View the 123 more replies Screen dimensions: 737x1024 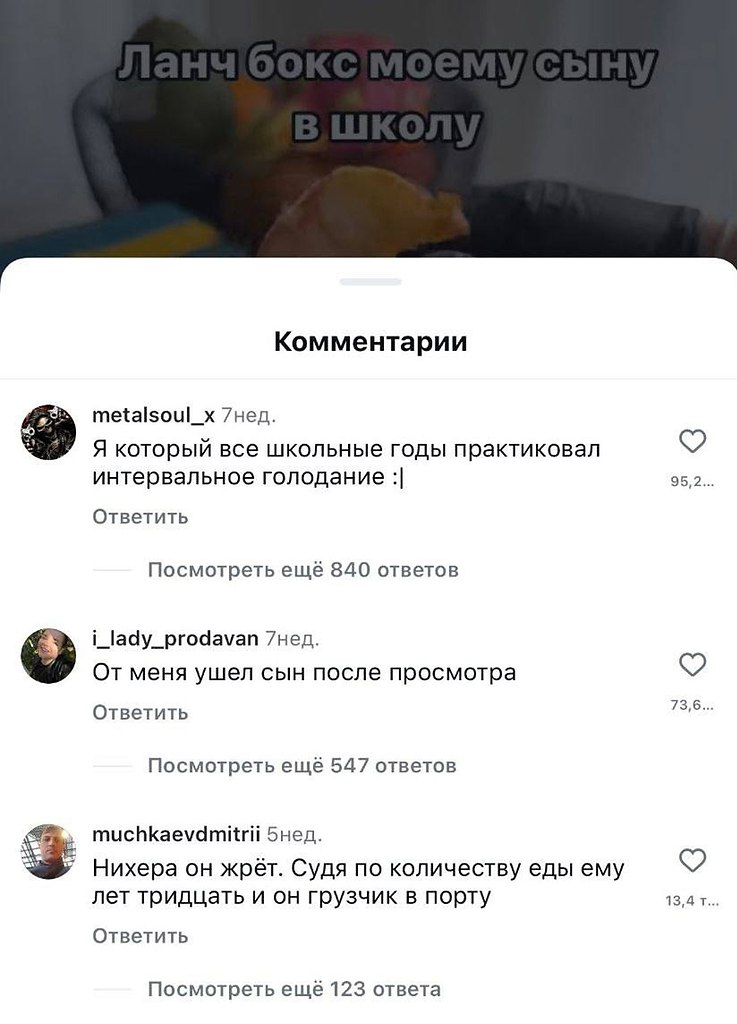pos(294,989)
